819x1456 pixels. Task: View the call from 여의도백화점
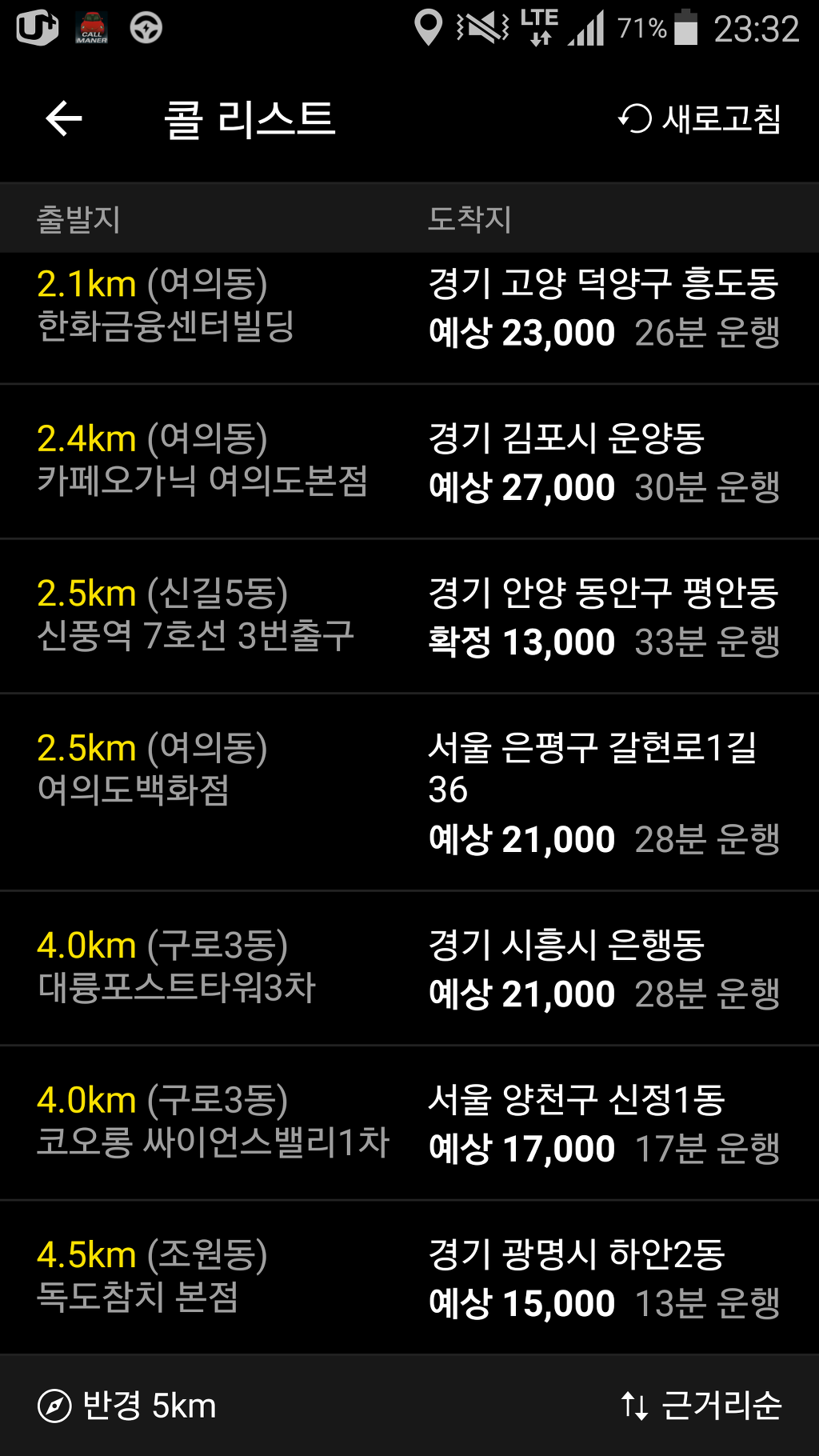tap(408, 792)
